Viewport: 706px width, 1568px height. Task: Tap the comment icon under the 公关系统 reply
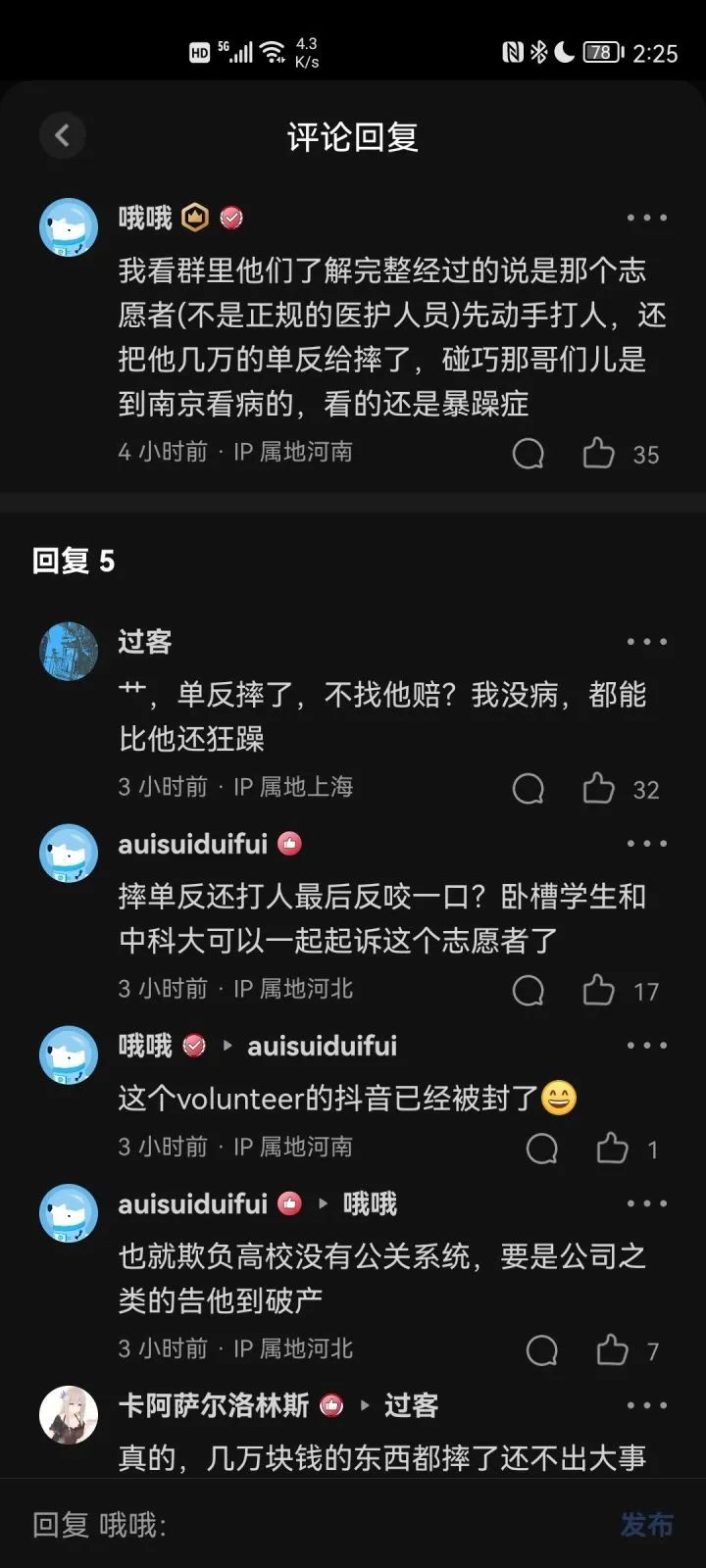click(x=541, y=1350)
